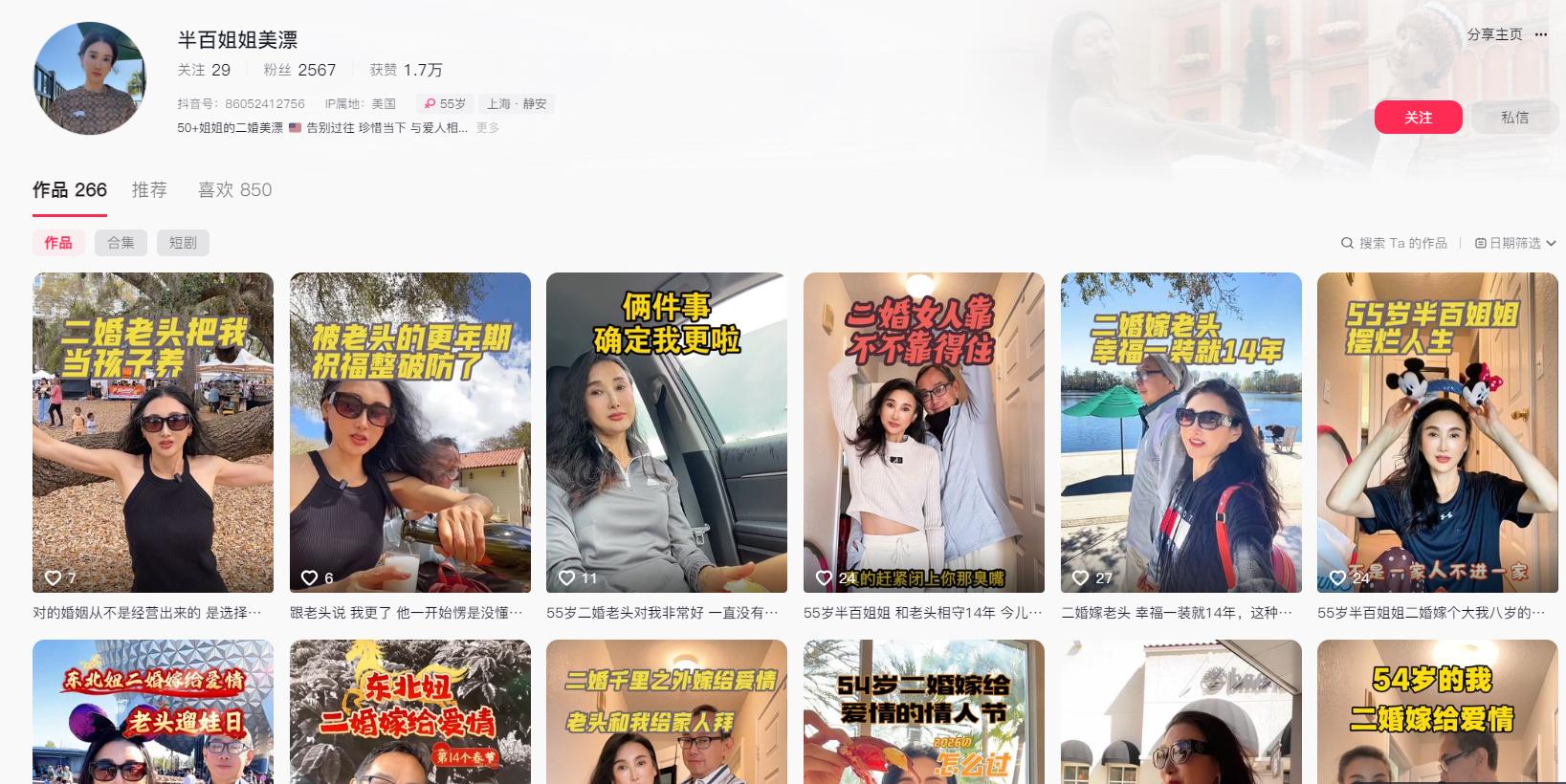Open video 54岁二婚嫁给爱情的情人节

click(923, 712)
